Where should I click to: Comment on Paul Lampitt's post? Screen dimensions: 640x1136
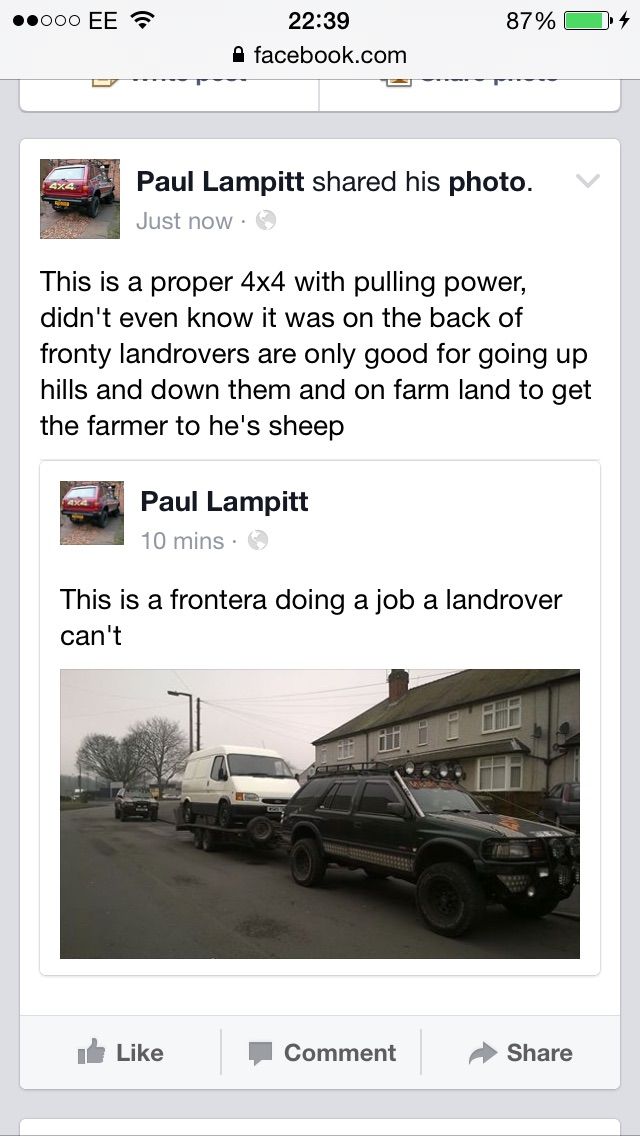click(322, 1053)
